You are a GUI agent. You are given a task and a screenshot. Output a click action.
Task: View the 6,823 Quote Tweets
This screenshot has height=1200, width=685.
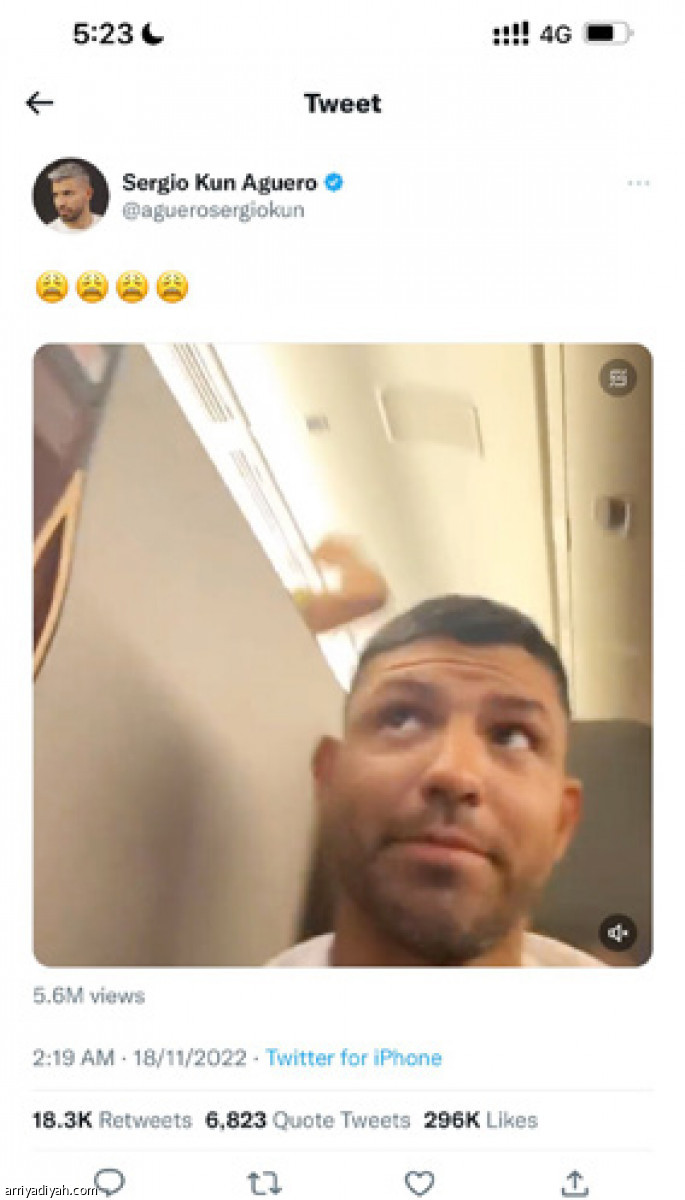tap(307, 1120)
